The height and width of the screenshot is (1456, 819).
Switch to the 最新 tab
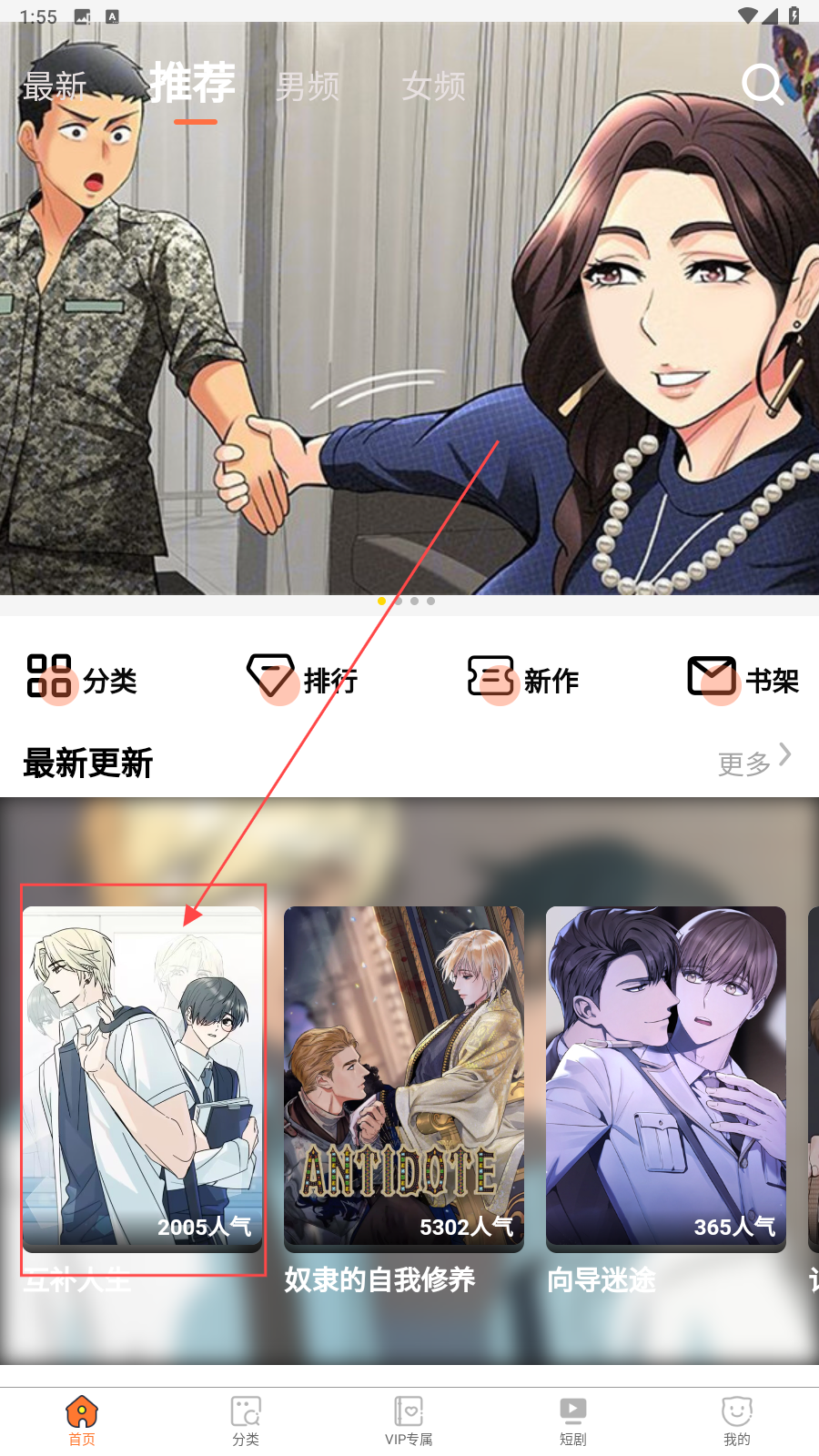(x=55, y=86)
